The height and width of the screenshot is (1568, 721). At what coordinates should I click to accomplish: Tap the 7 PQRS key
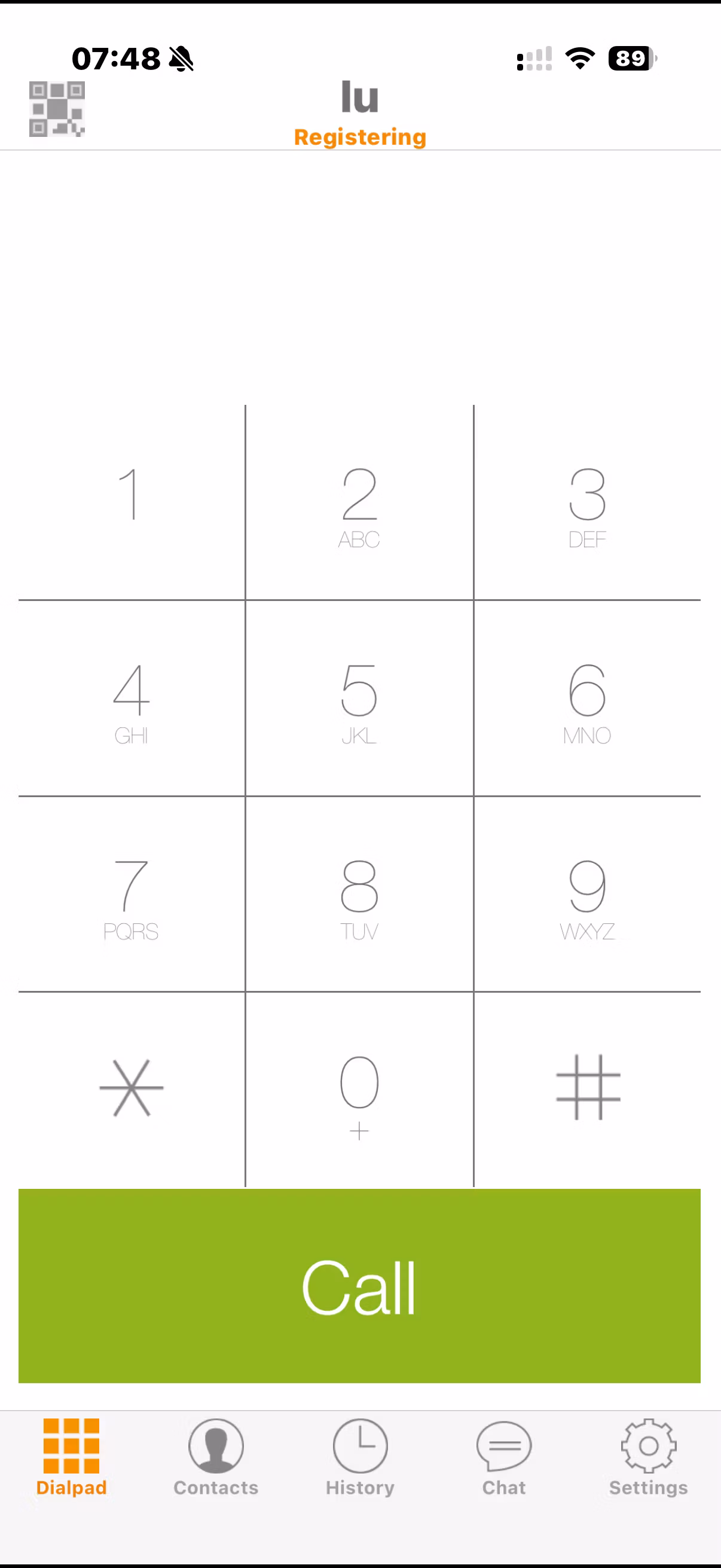click(x=132, y=894)
